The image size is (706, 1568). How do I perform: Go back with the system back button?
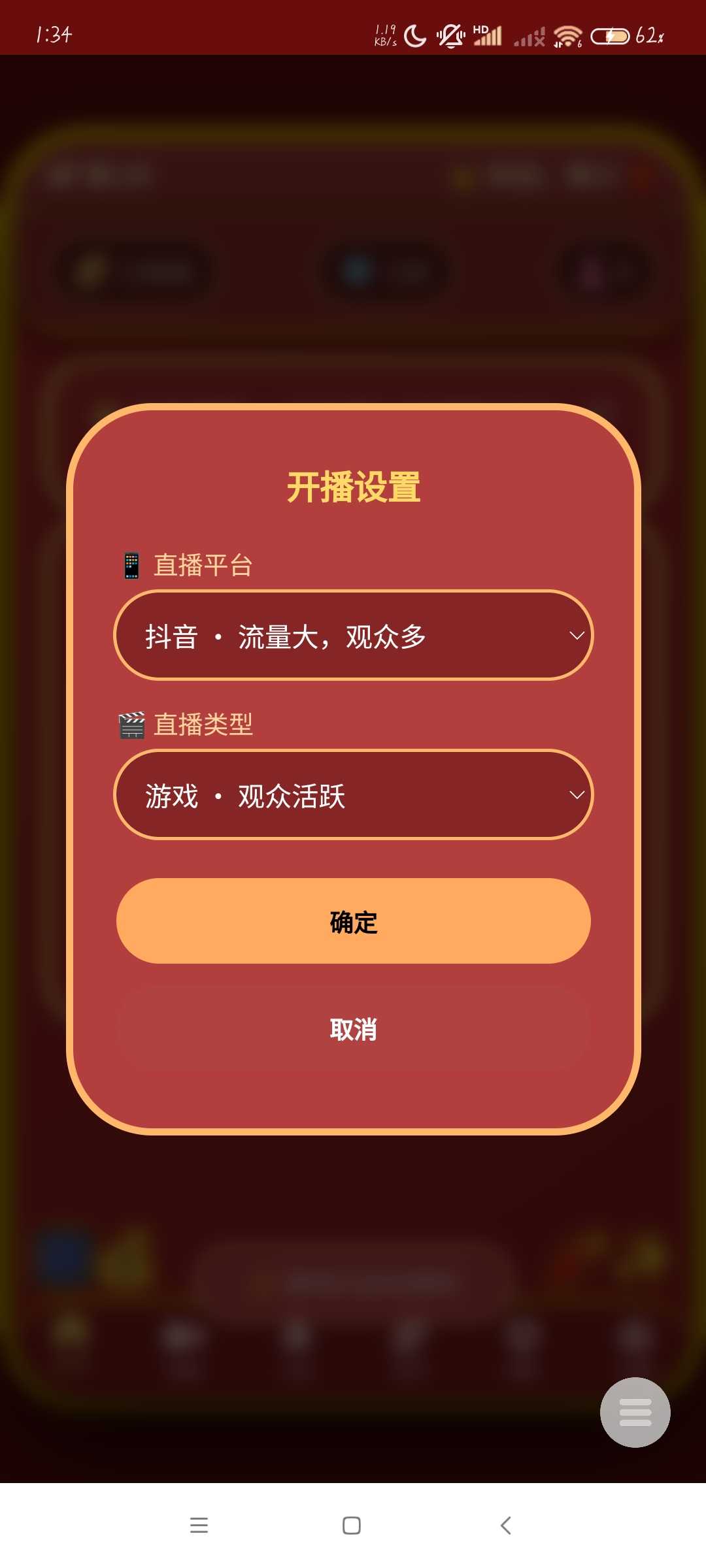[505, 1526]
